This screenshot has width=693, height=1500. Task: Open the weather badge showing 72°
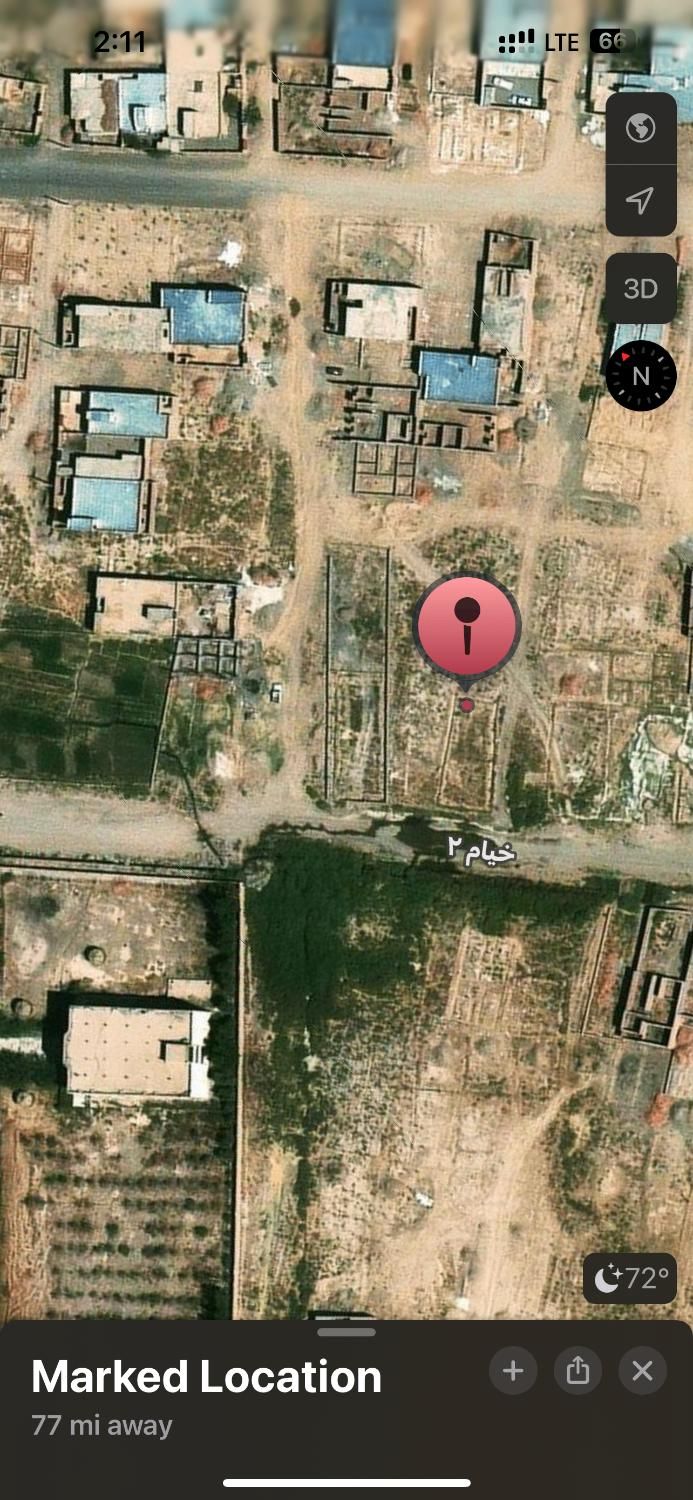[x=630, y=1278]
